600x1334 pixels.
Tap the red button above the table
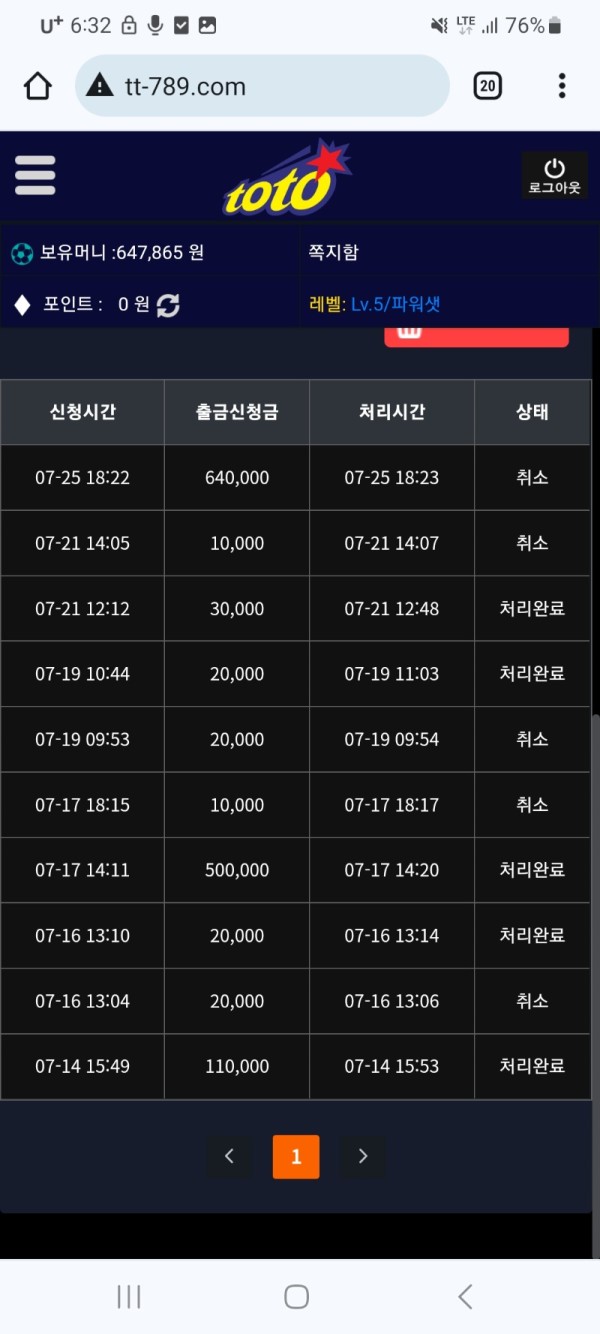click(476, 337)
